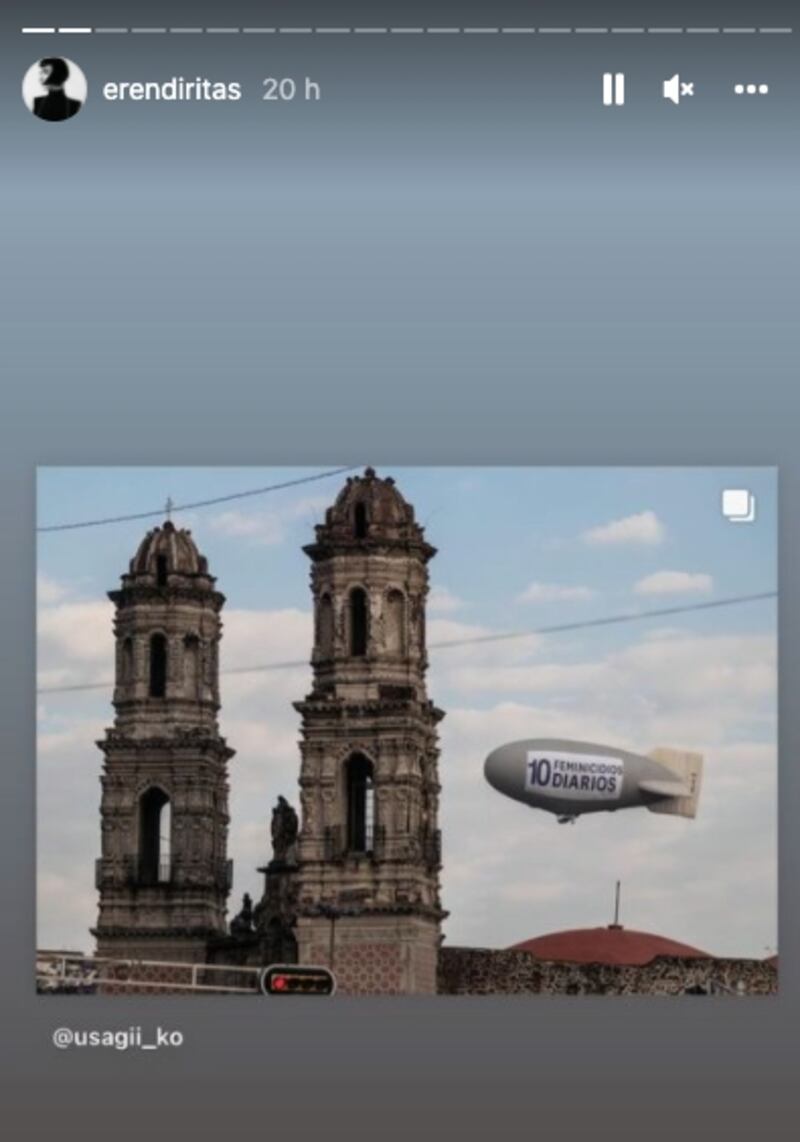
Task: Unmute the story sound
Action: 678,90
